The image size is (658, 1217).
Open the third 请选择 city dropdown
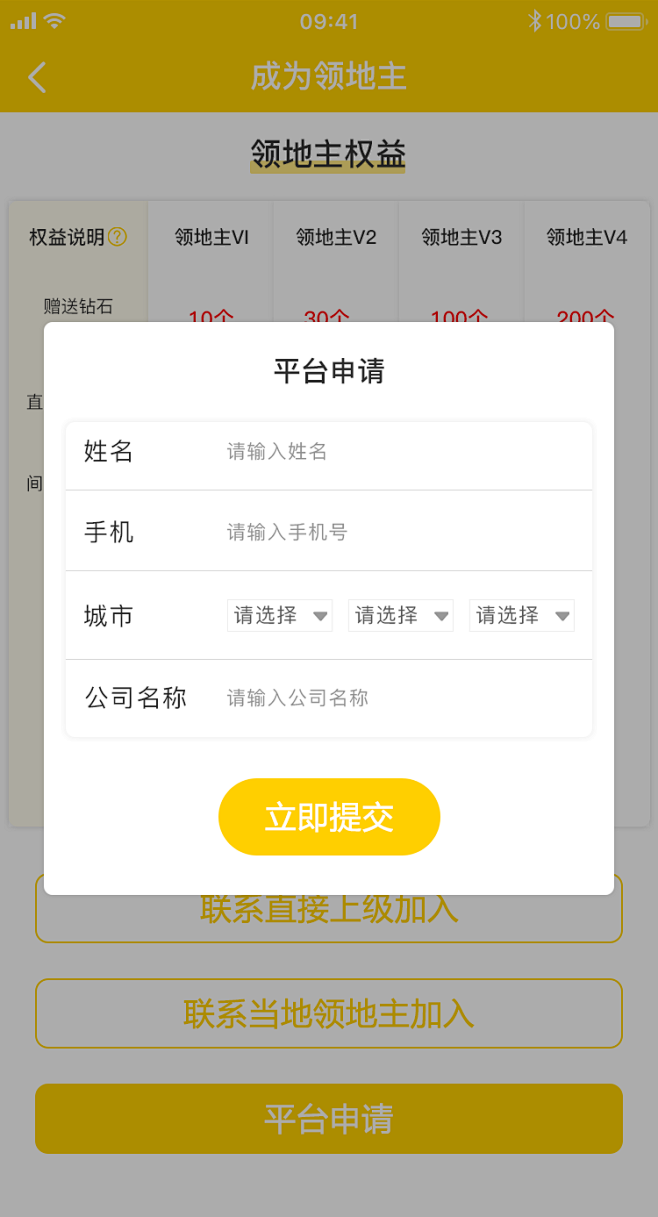pos(522,616)
